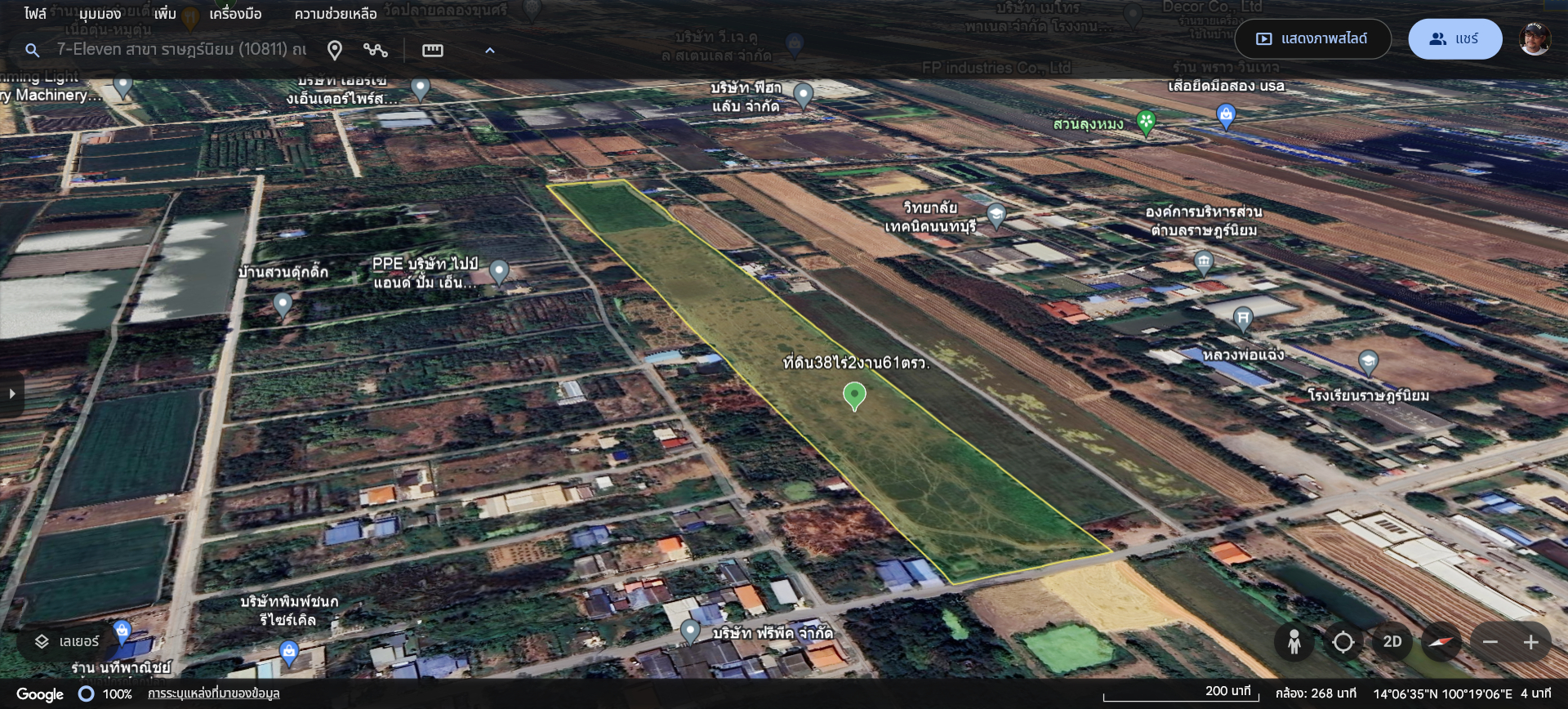Open the เพิ่ม (Add) menu

coord(165,14)
